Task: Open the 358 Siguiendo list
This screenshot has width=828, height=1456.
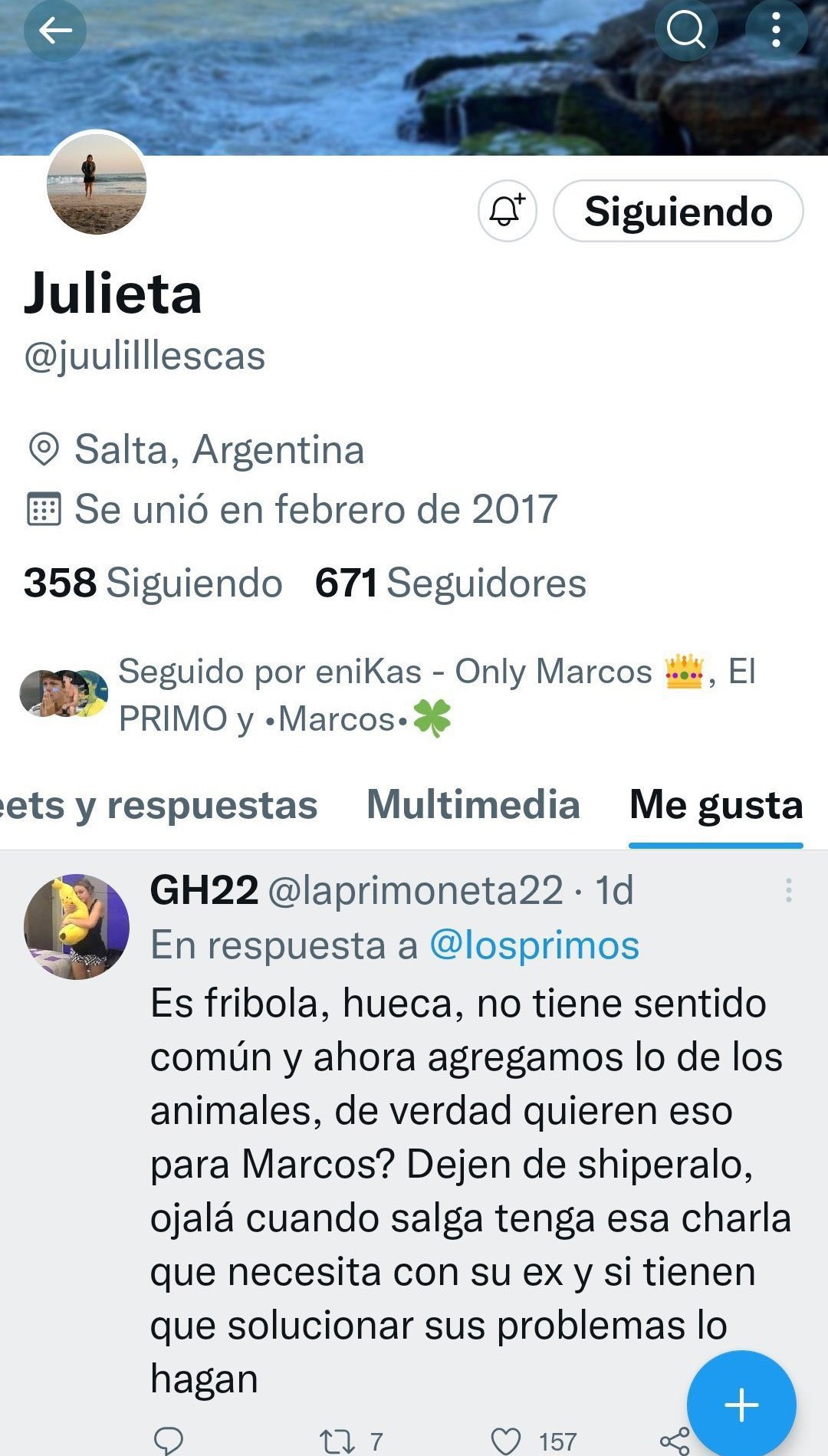Action: (x=153, y=583)
